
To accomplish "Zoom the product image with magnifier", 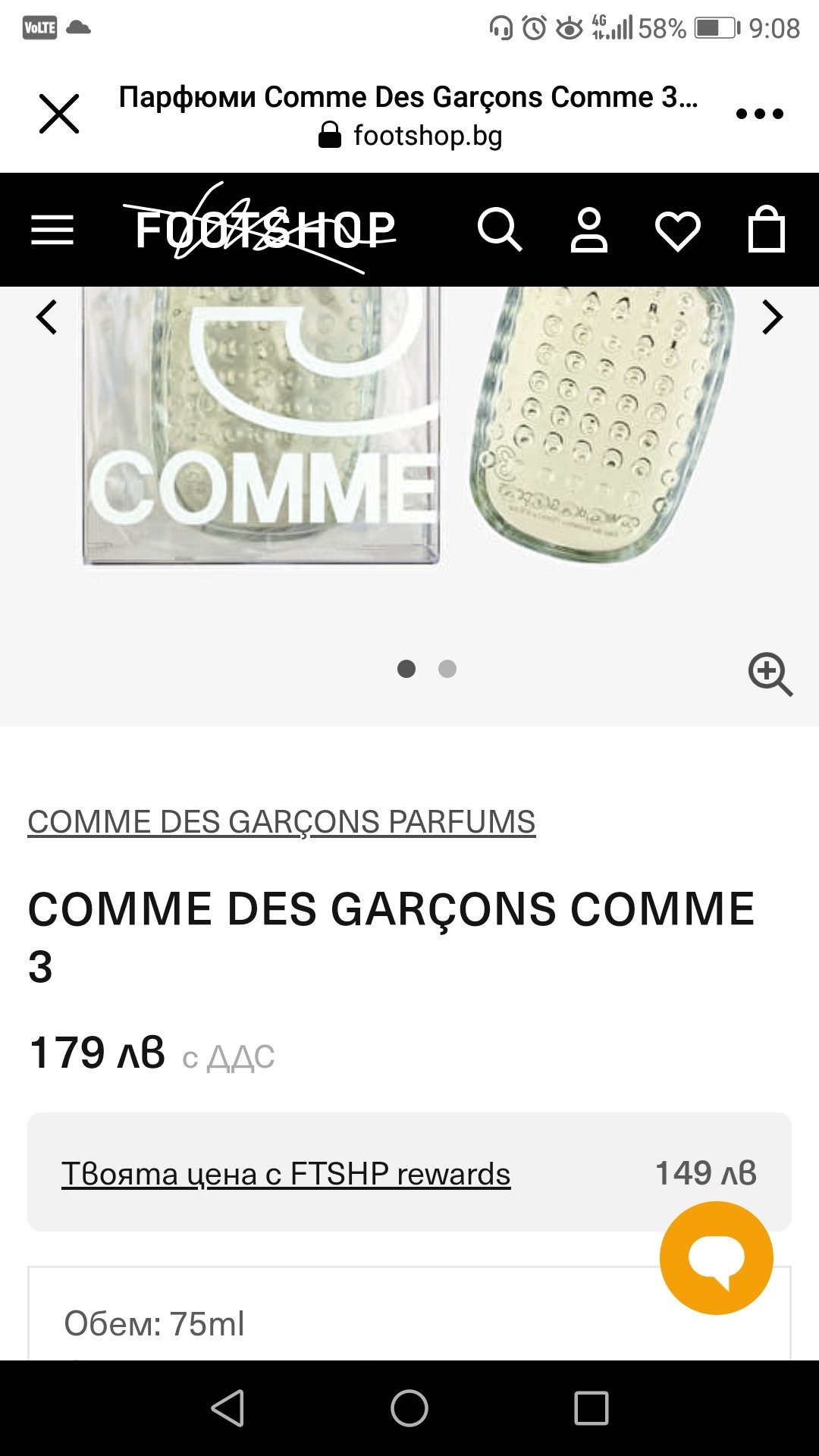I will [x=770, y=673].
